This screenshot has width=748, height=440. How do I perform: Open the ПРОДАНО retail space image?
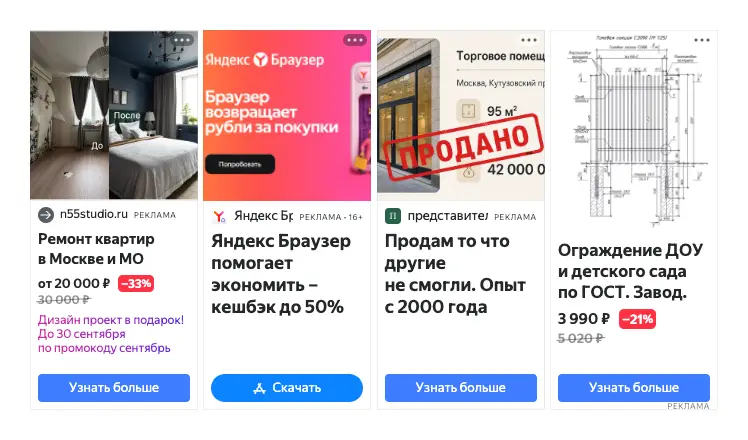[461, 115]
